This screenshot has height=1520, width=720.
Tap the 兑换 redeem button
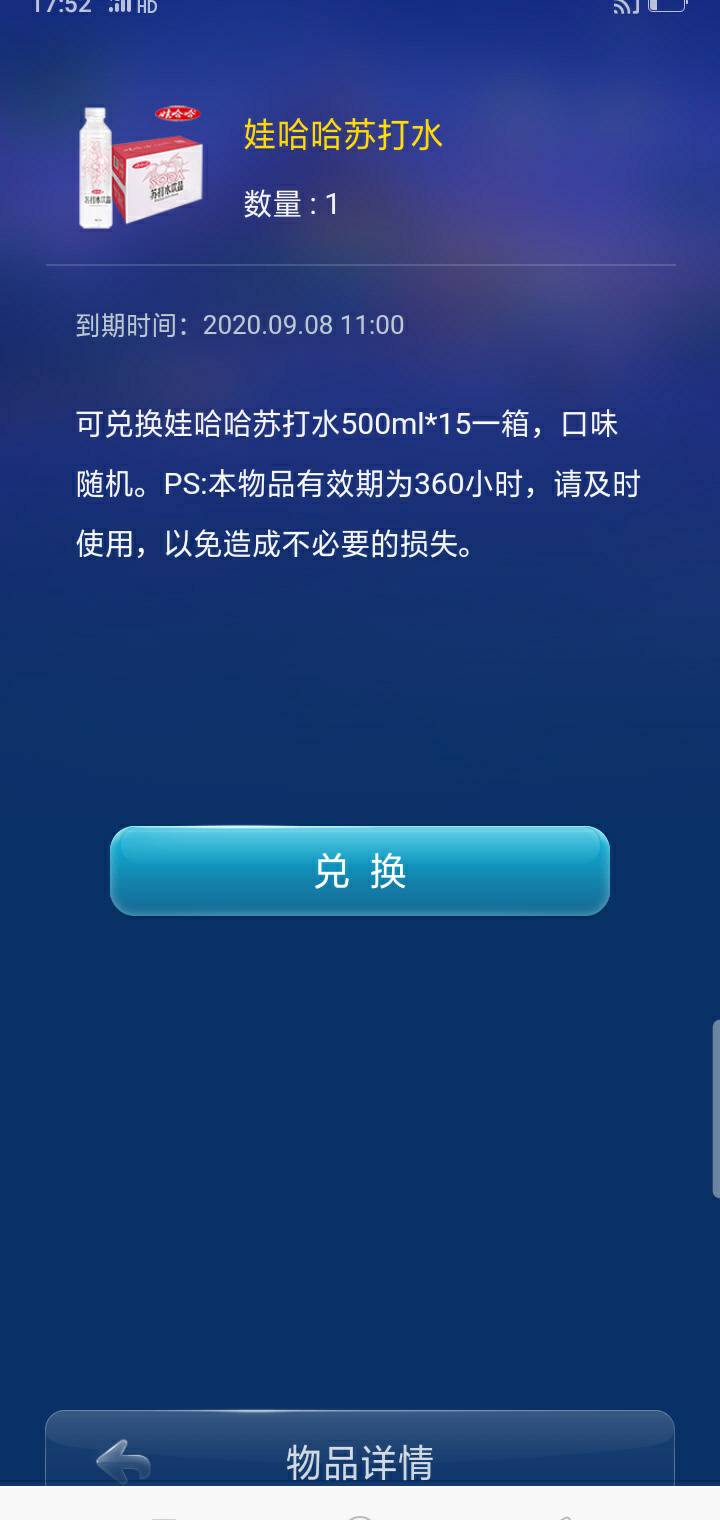point(358,871)
